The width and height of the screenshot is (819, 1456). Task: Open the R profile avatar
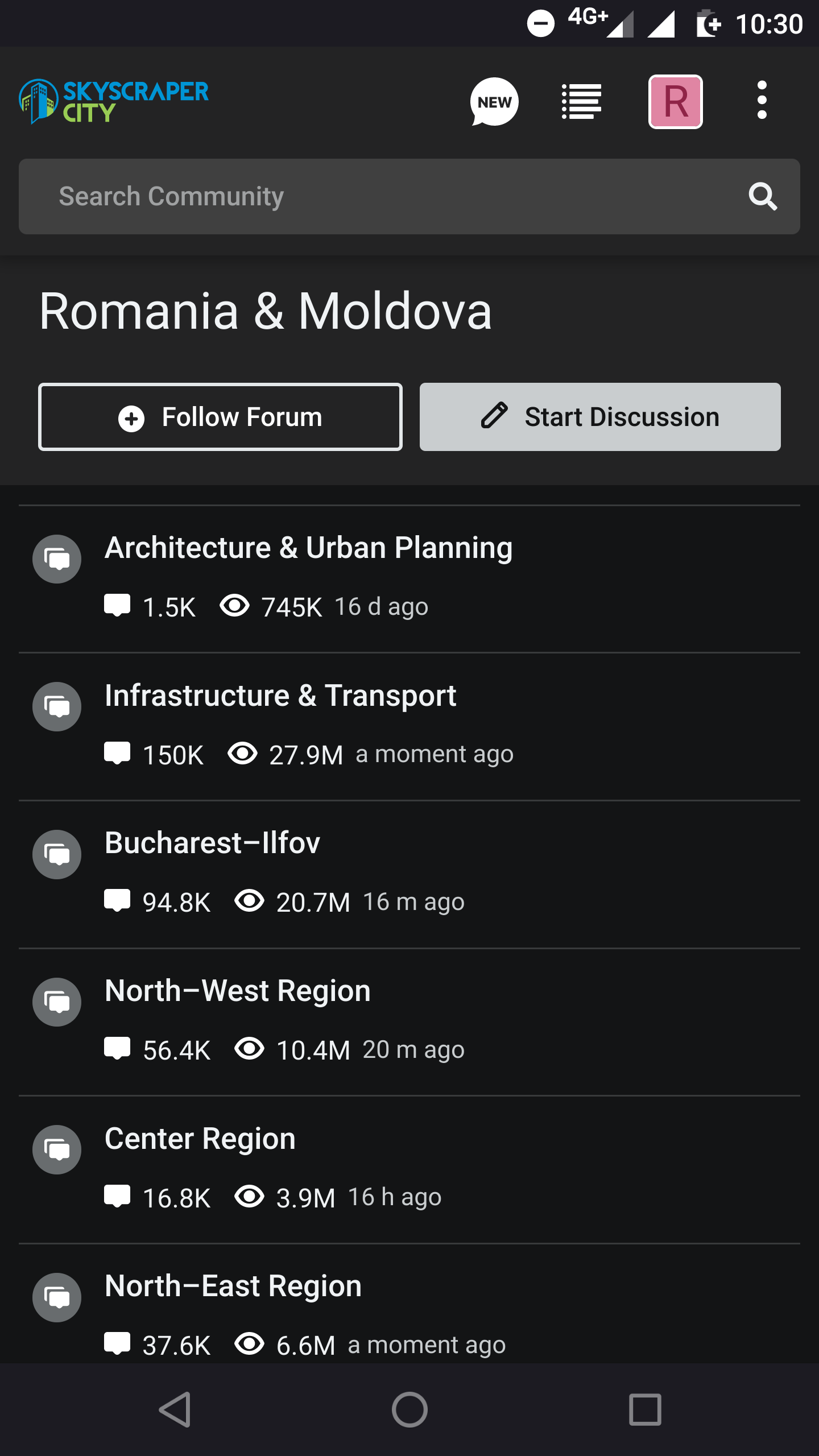pyautogui.click(x=676, y=102)
